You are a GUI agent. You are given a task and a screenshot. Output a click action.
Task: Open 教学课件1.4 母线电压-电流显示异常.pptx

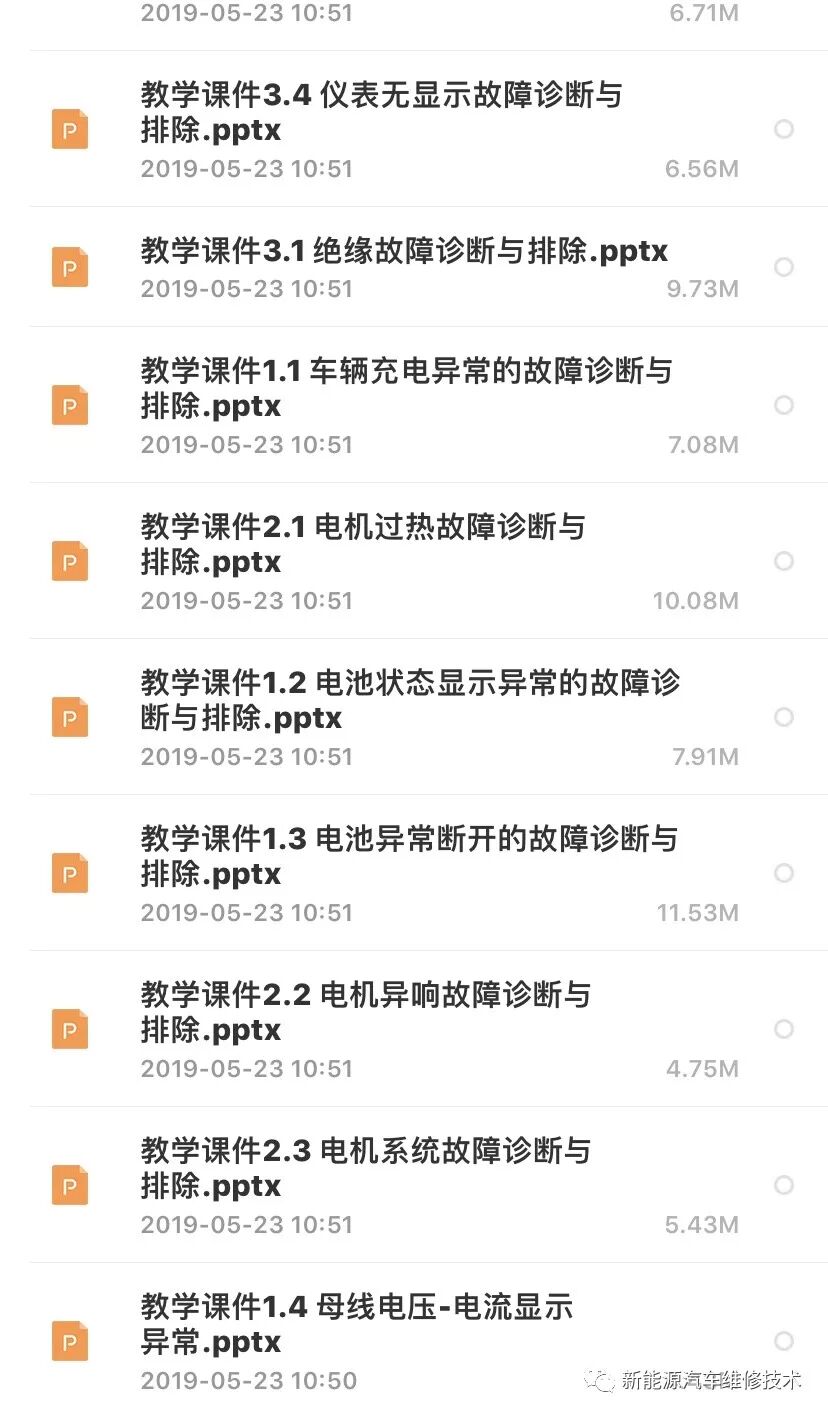click(356, 1324)
